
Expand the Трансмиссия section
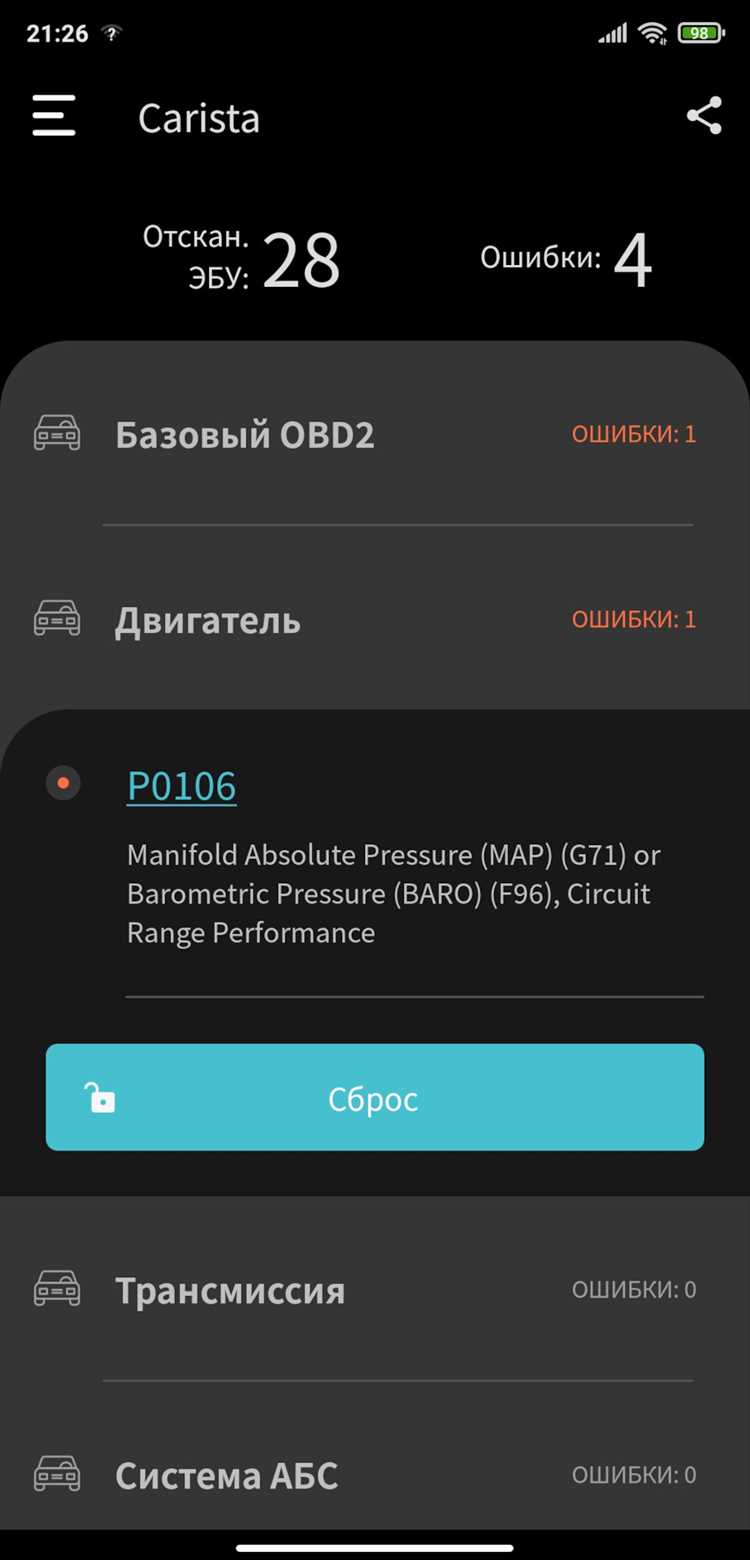pyautogui.click(x=374, y=1290)
